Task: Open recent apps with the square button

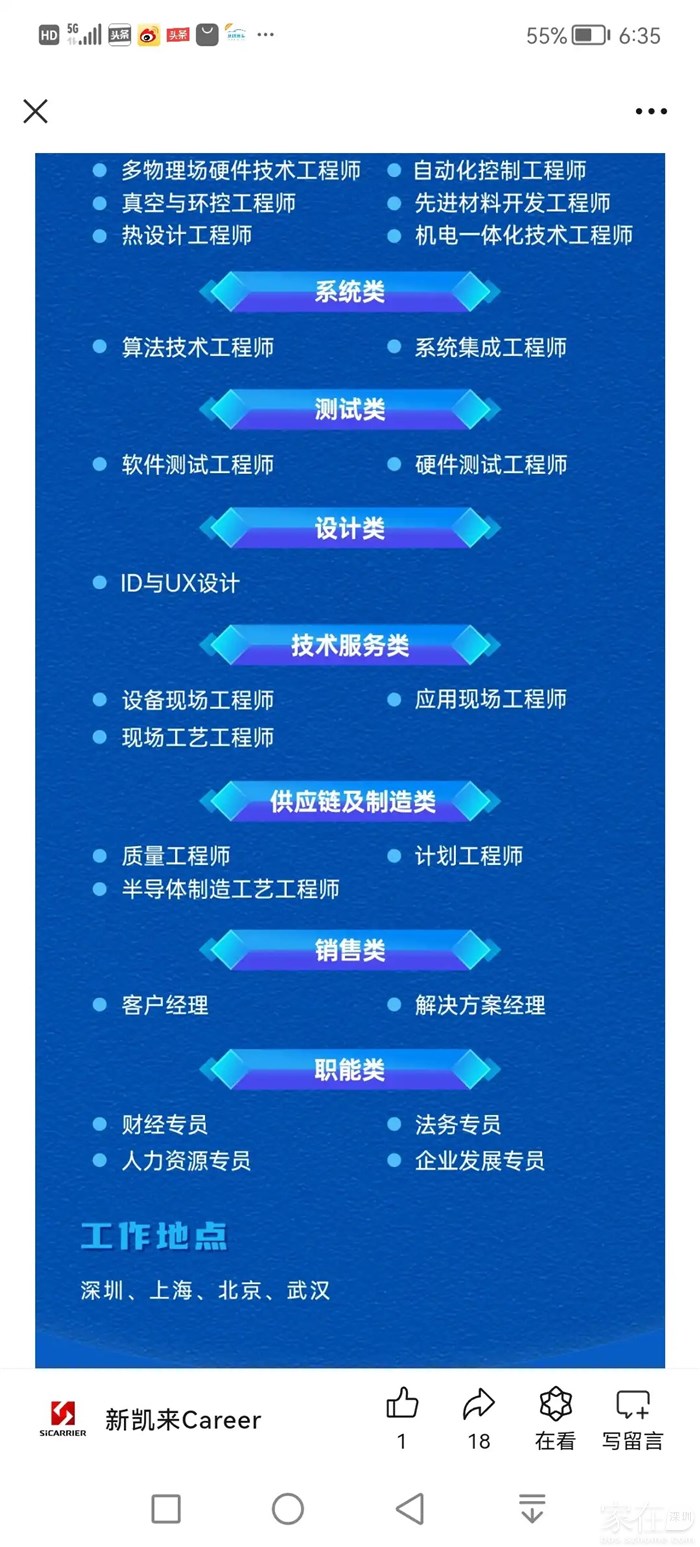Action: 166,1508
